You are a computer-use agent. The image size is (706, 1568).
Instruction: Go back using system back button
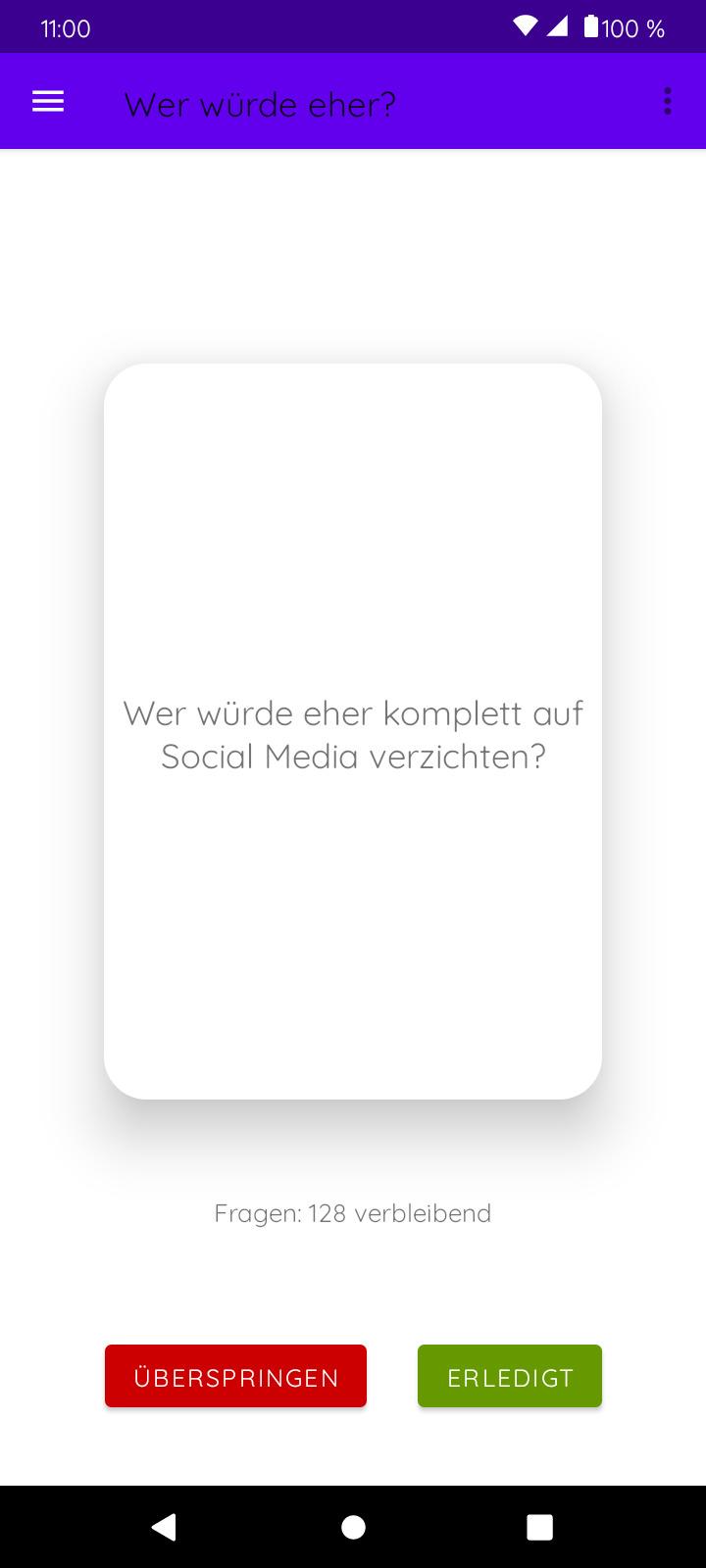(164, 1527)
